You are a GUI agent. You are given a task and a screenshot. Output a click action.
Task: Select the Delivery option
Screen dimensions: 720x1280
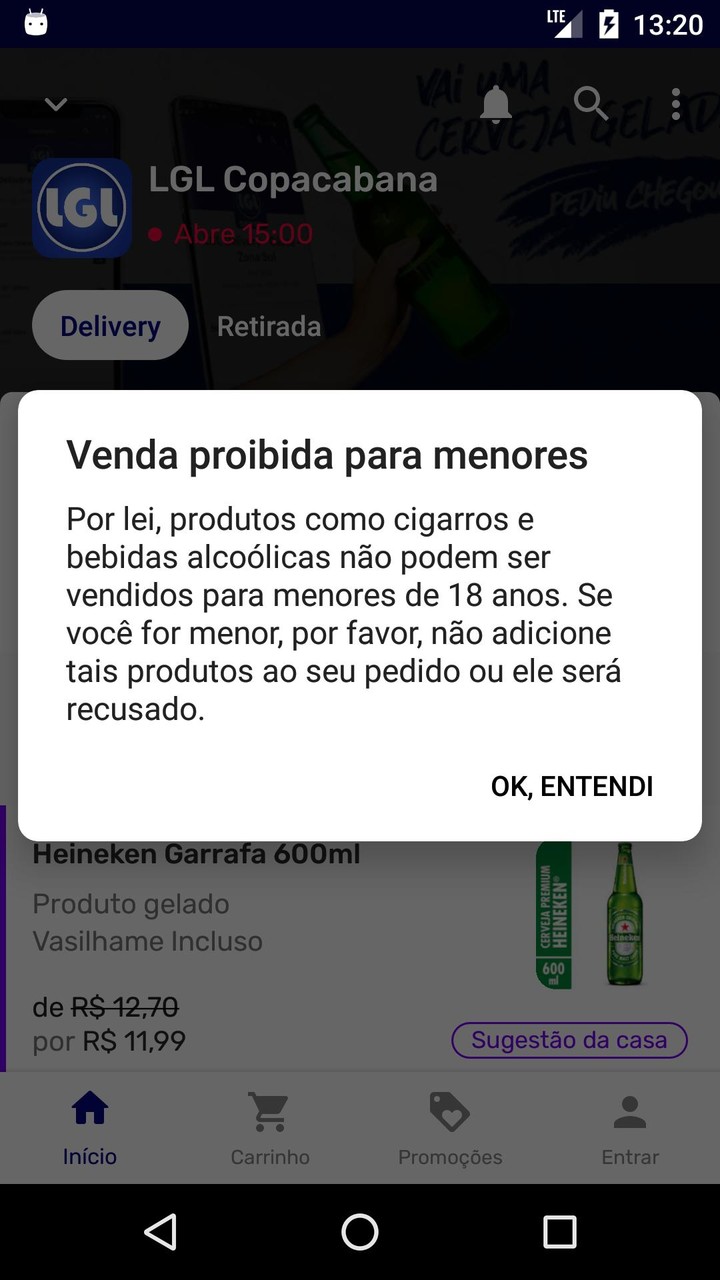click(110, 325)
